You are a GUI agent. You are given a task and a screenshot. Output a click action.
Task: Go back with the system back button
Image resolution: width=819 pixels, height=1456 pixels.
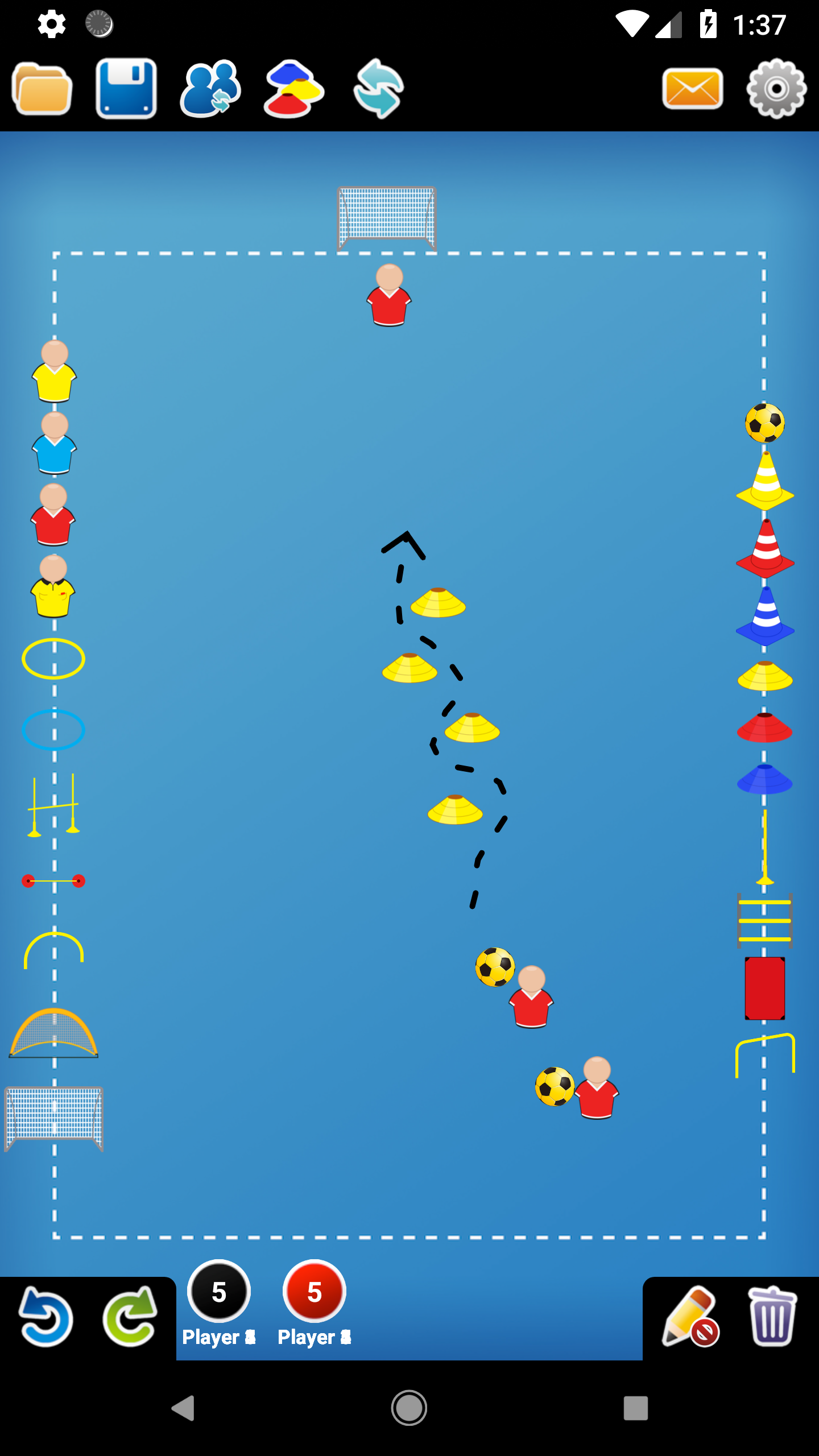(183, 1408)
